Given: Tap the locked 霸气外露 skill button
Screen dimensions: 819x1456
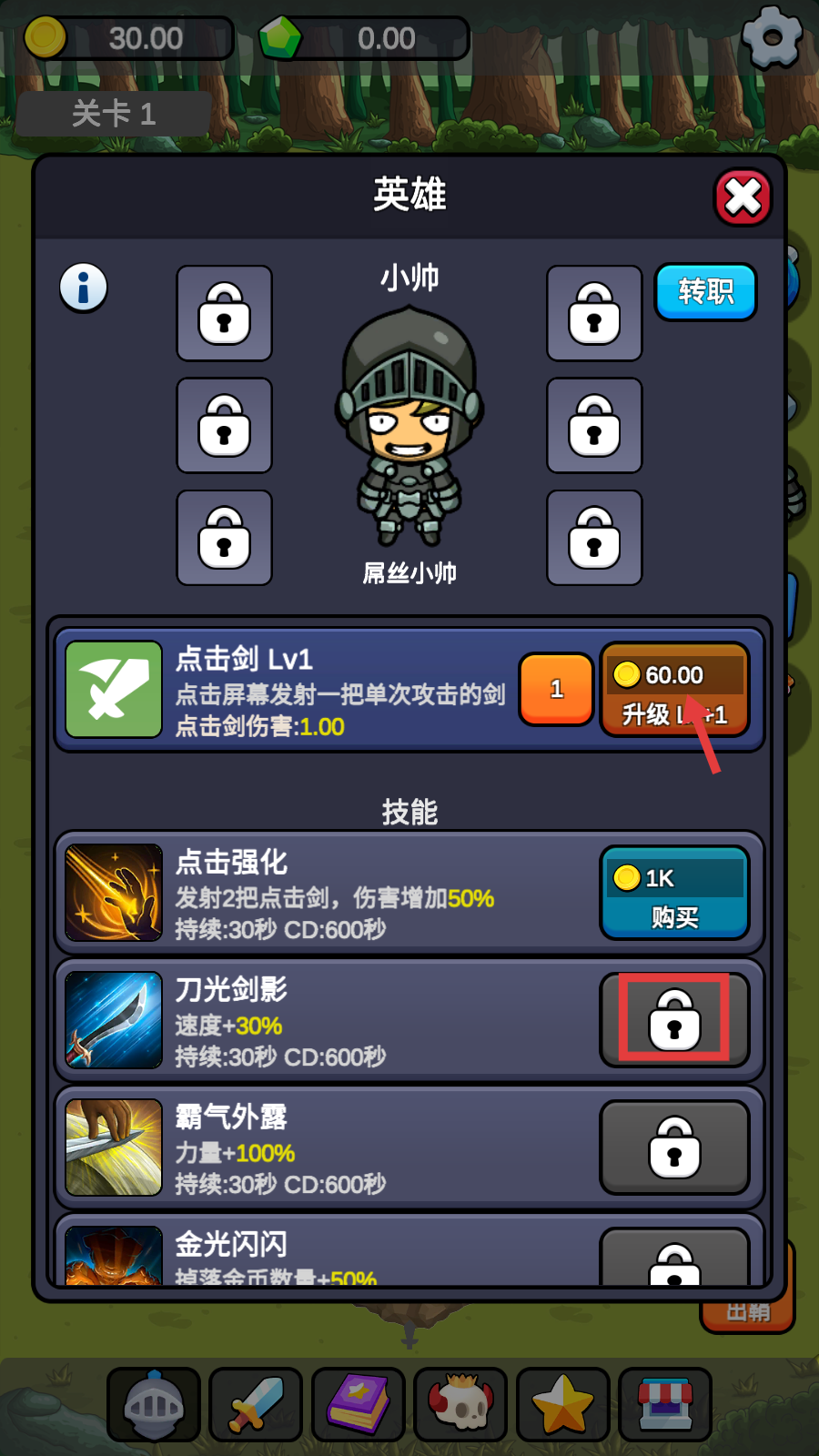Looking at the screenshot, I should tap(674, 1148).
